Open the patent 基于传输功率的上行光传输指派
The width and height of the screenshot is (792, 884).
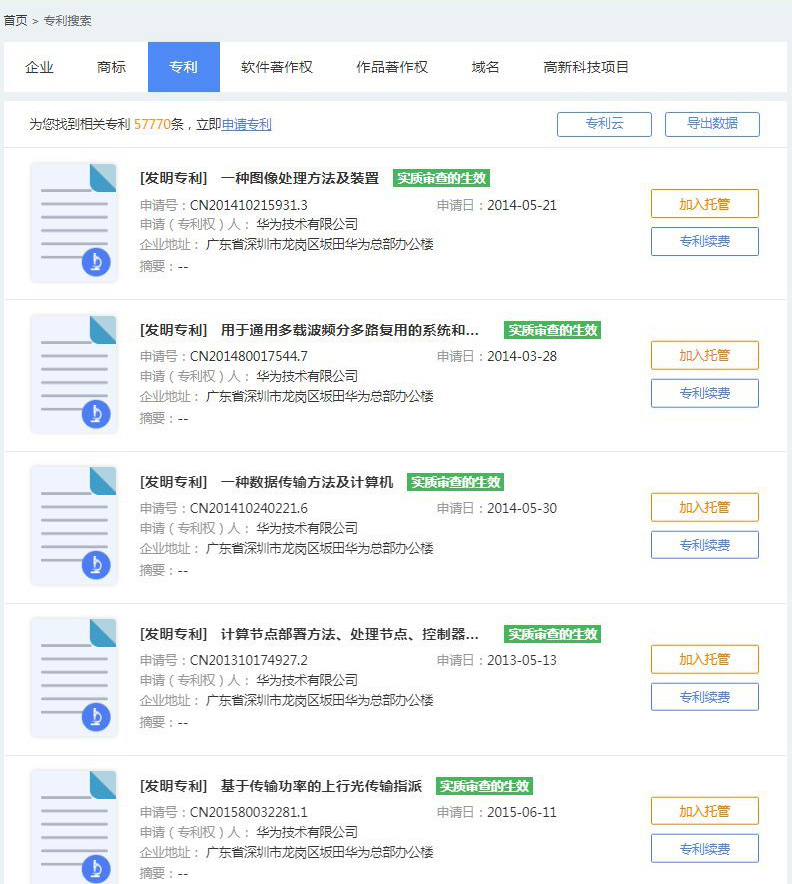(321, 786)
